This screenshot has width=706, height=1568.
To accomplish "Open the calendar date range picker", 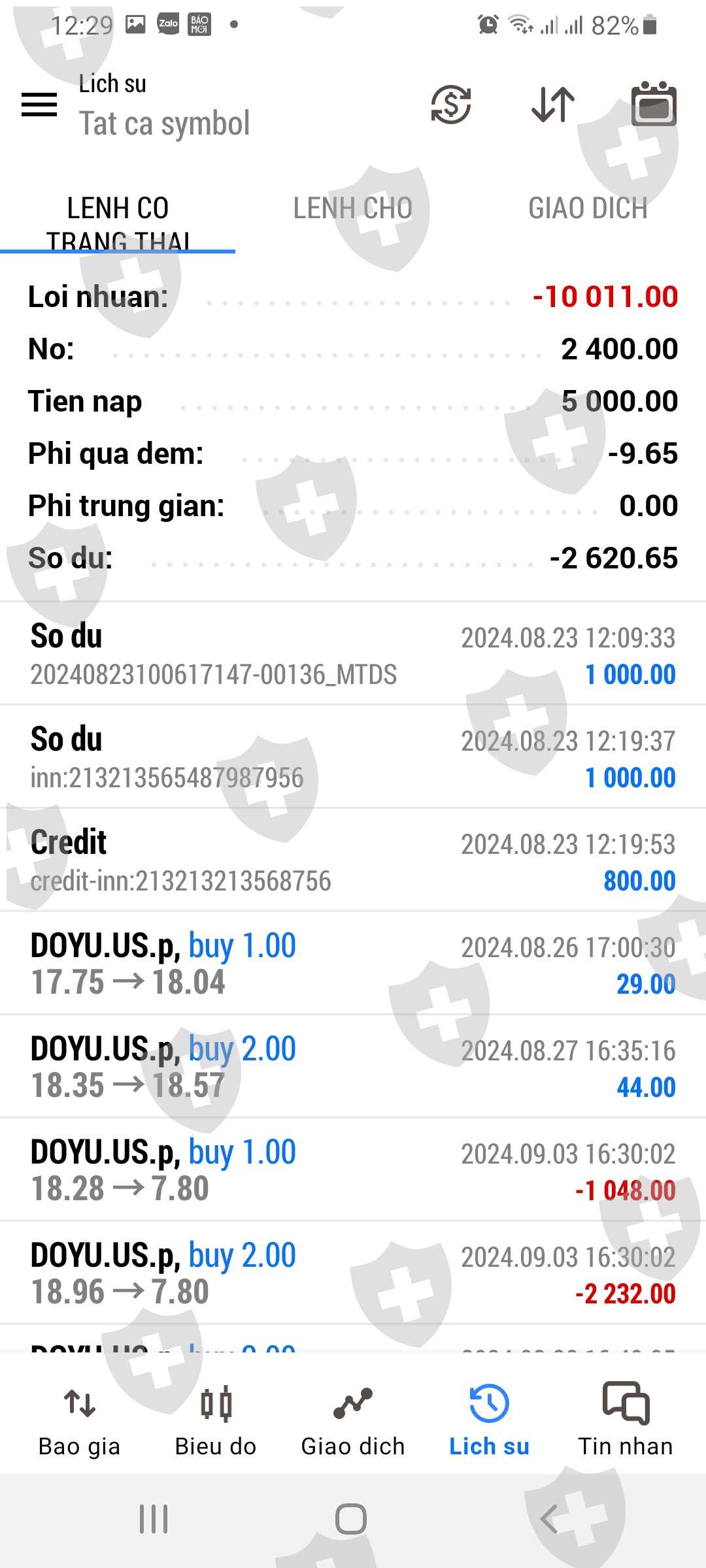I will point(654,105).
